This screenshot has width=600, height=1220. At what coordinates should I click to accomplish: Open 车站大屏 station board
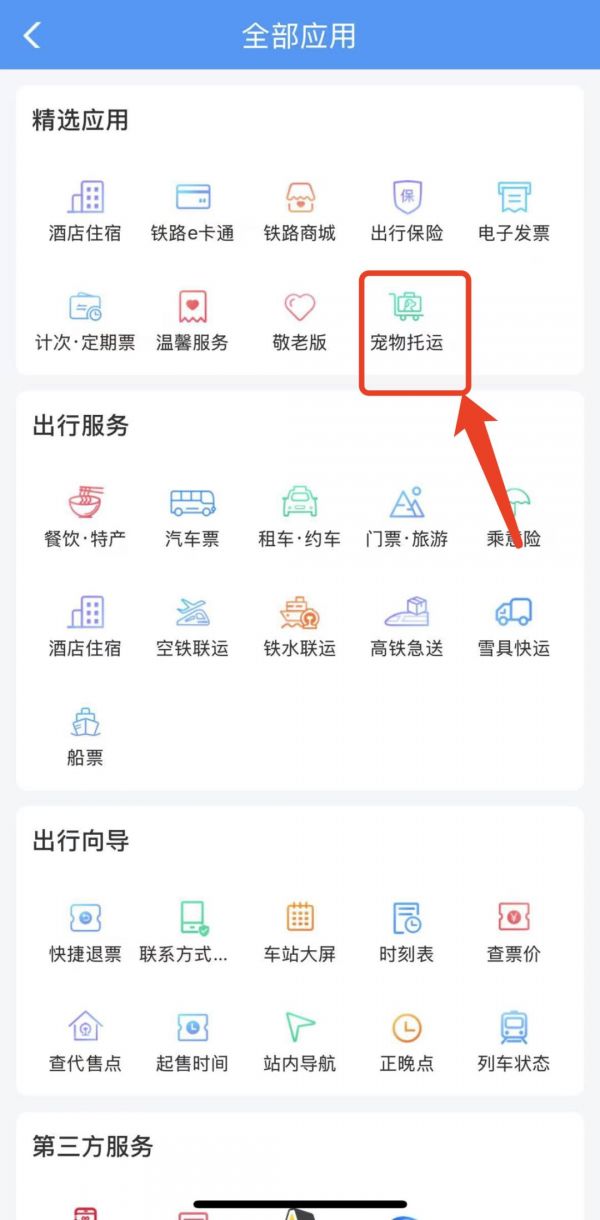coord(300,931)
